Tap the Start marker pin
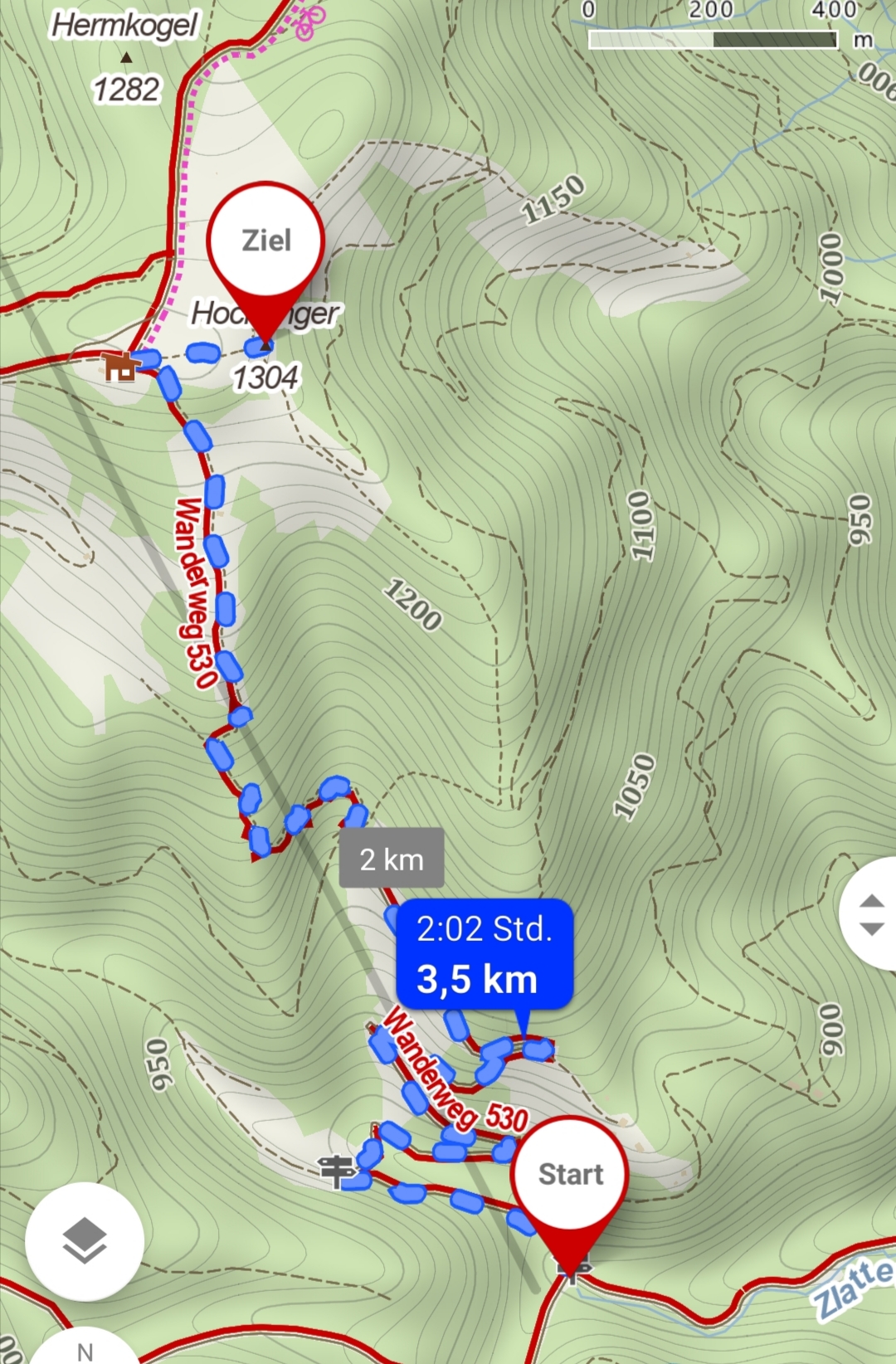 pyautogui.click(x=570, y=1175)
